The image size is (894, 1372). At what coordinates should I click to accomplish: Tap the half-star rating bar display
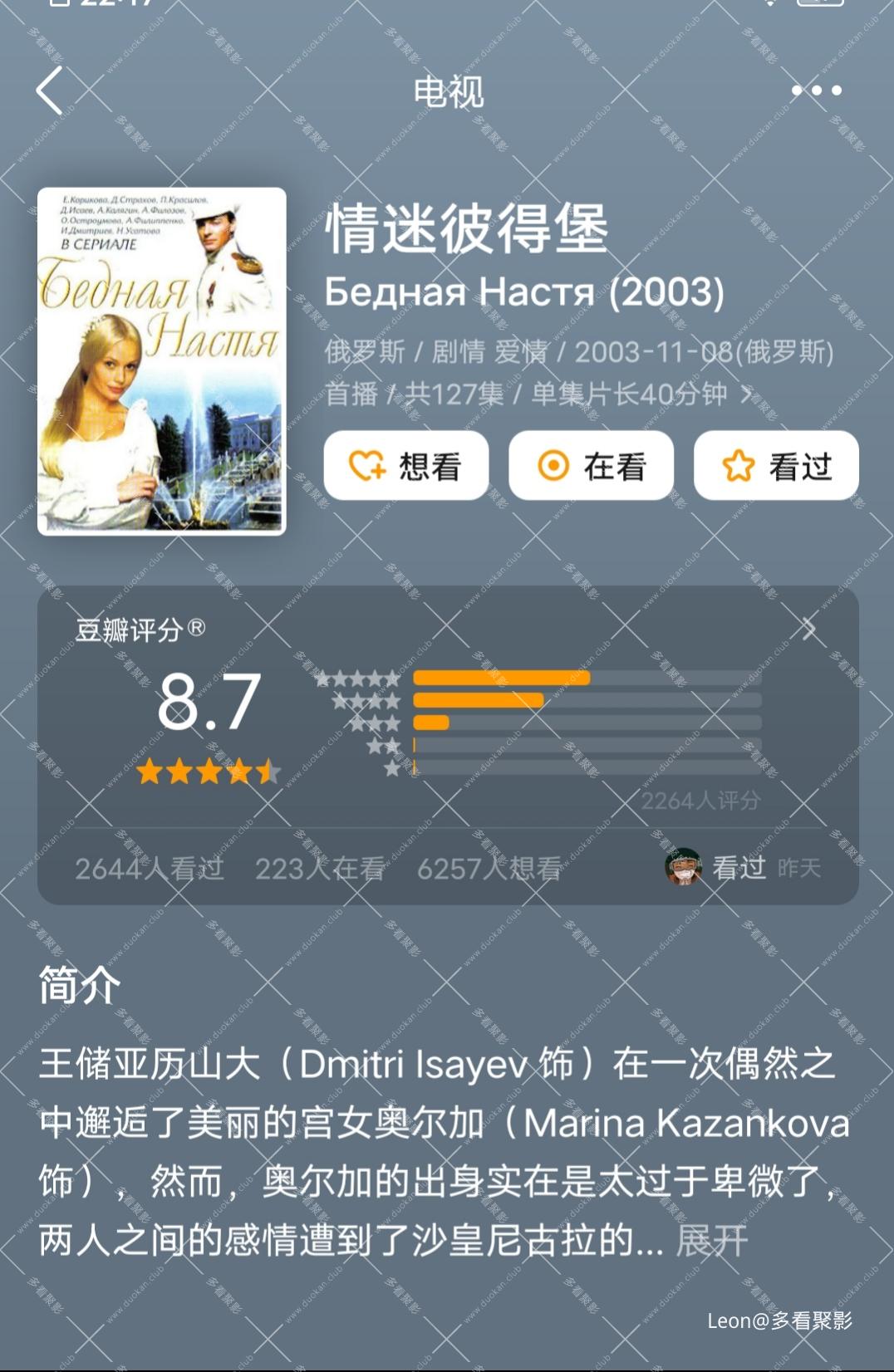[x=209, y=771]
